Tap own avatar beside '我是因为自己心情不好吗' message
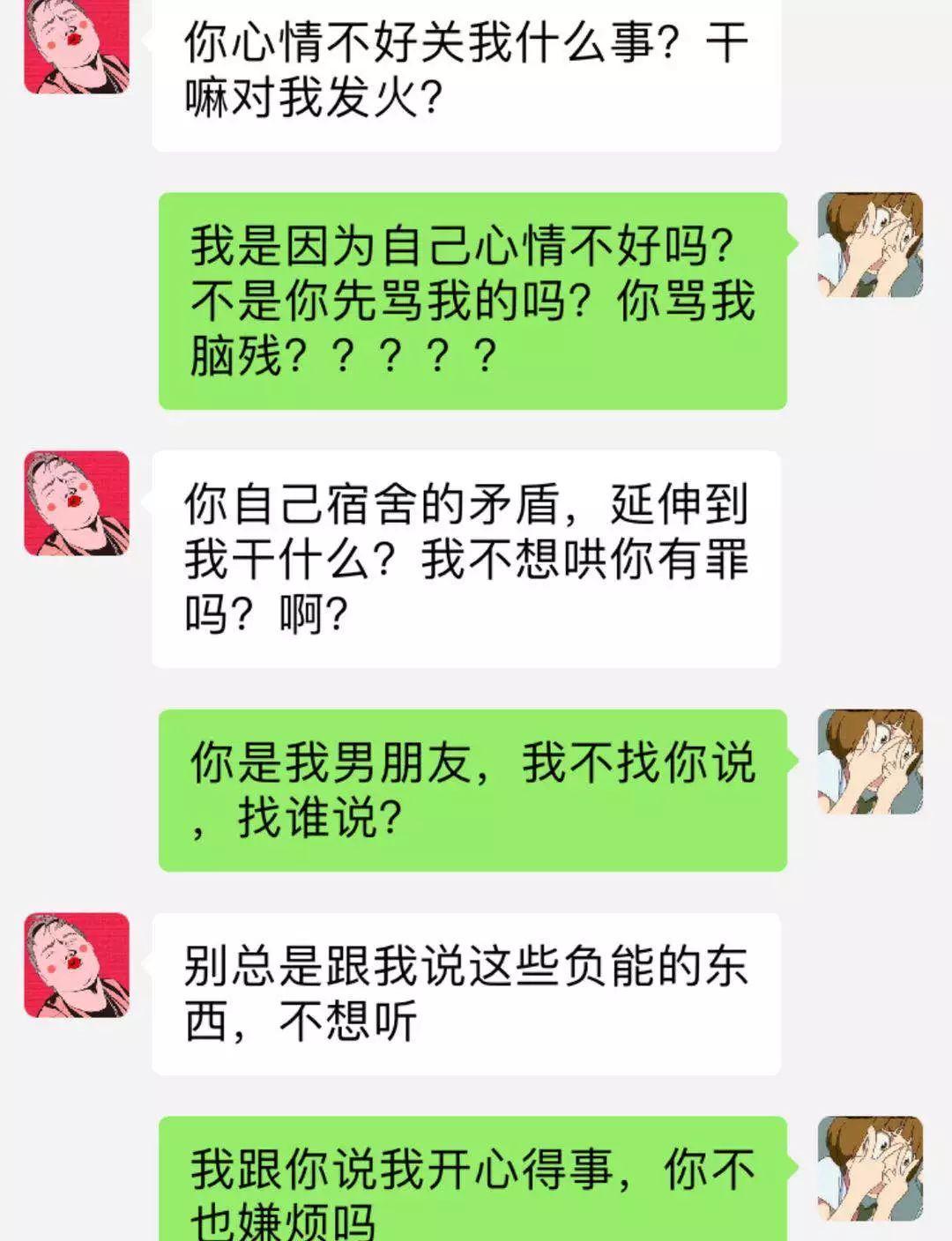952x1241 pixels. pos(870,245)
